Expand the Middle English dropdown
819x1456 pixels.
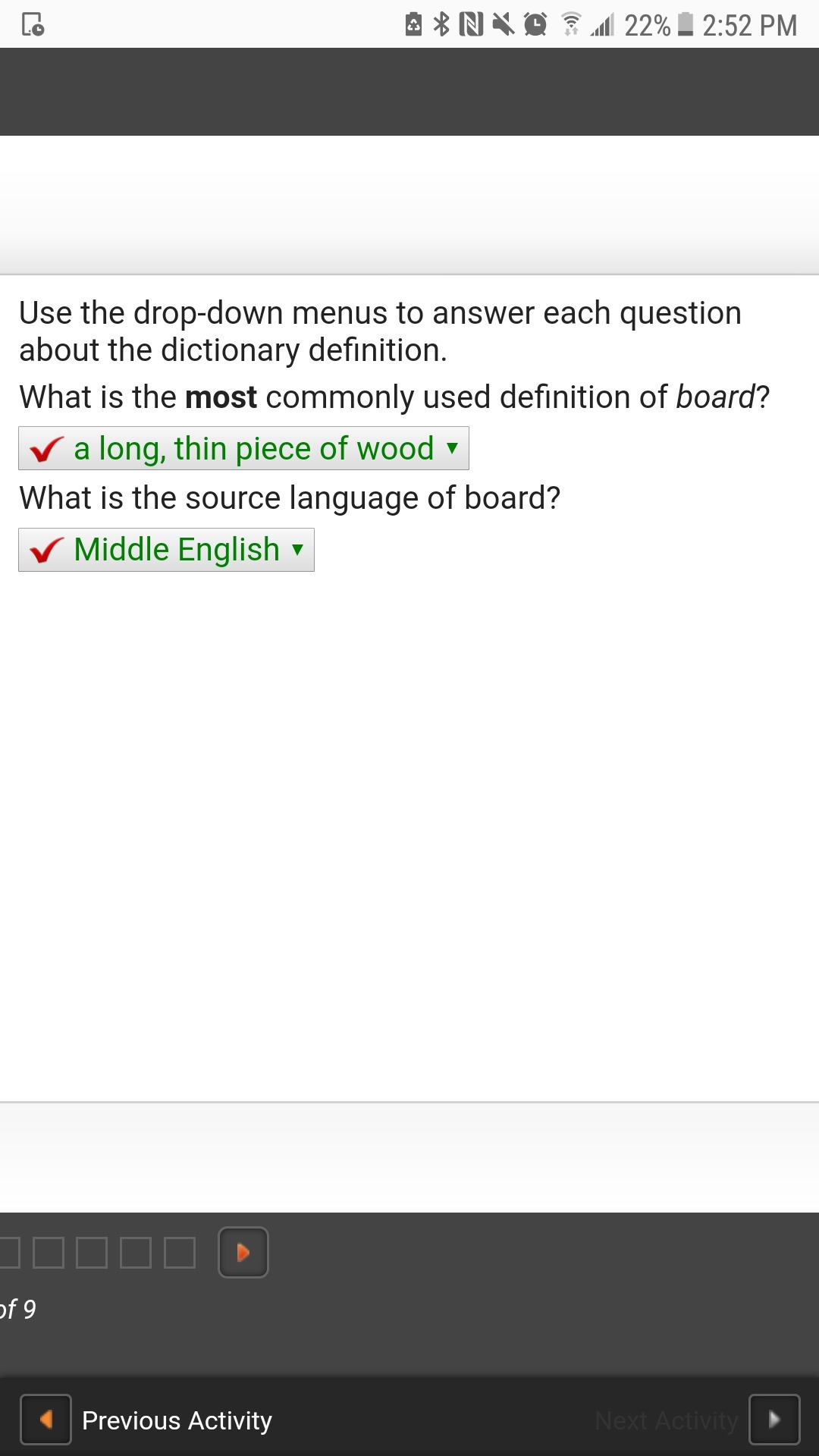point(166,550)
